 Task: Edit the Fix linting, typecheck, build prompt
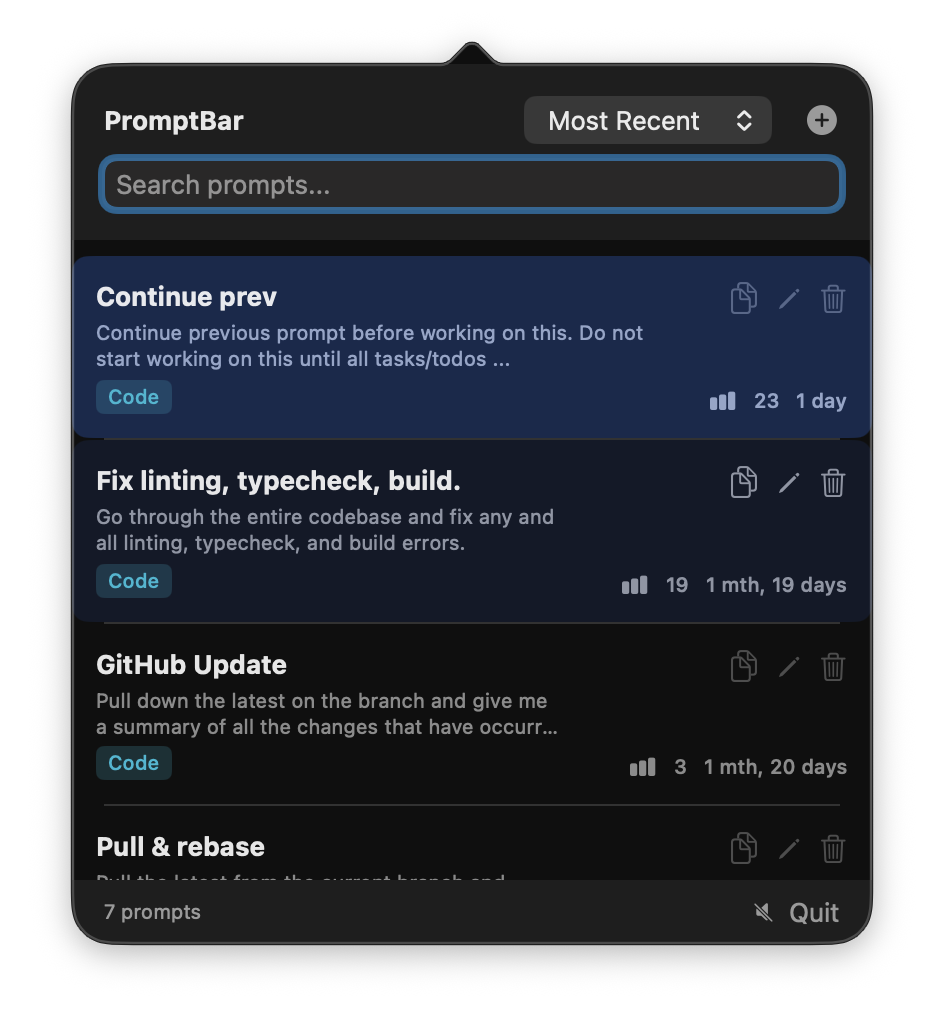coord(789,482)
